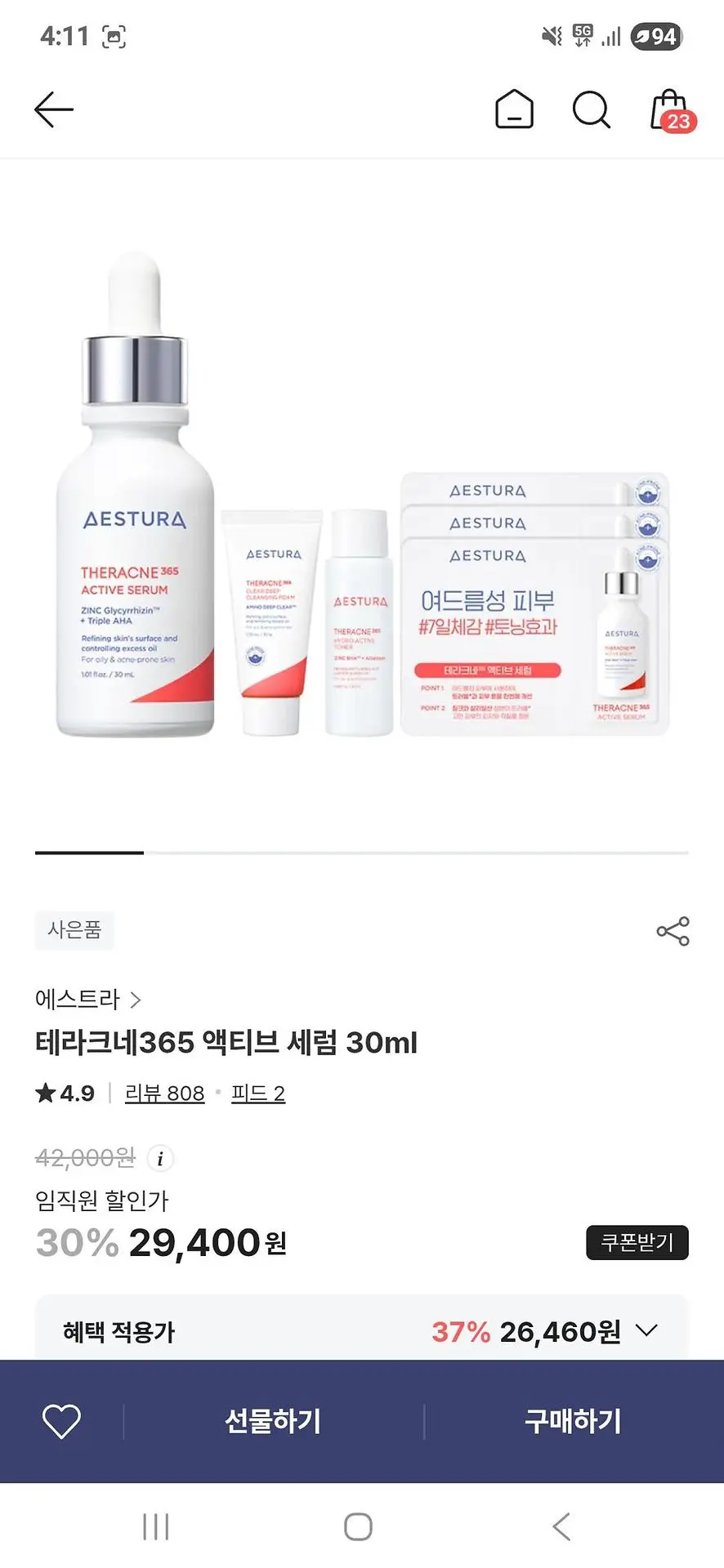This screenshot has width=724, height=1568.
Task: Expand the 혜택 적용가 benefit price section
Action: (362, 1331)
